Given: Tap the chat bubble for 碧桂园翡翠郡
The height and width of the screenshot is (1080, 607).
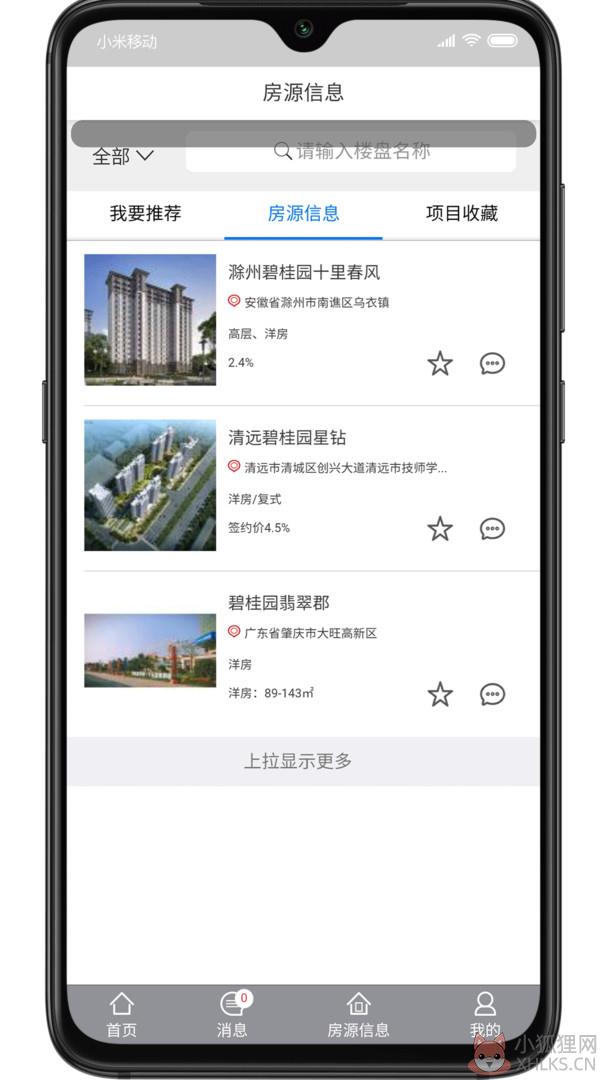Looking at the screenshot, I should (x=492, y=694).
